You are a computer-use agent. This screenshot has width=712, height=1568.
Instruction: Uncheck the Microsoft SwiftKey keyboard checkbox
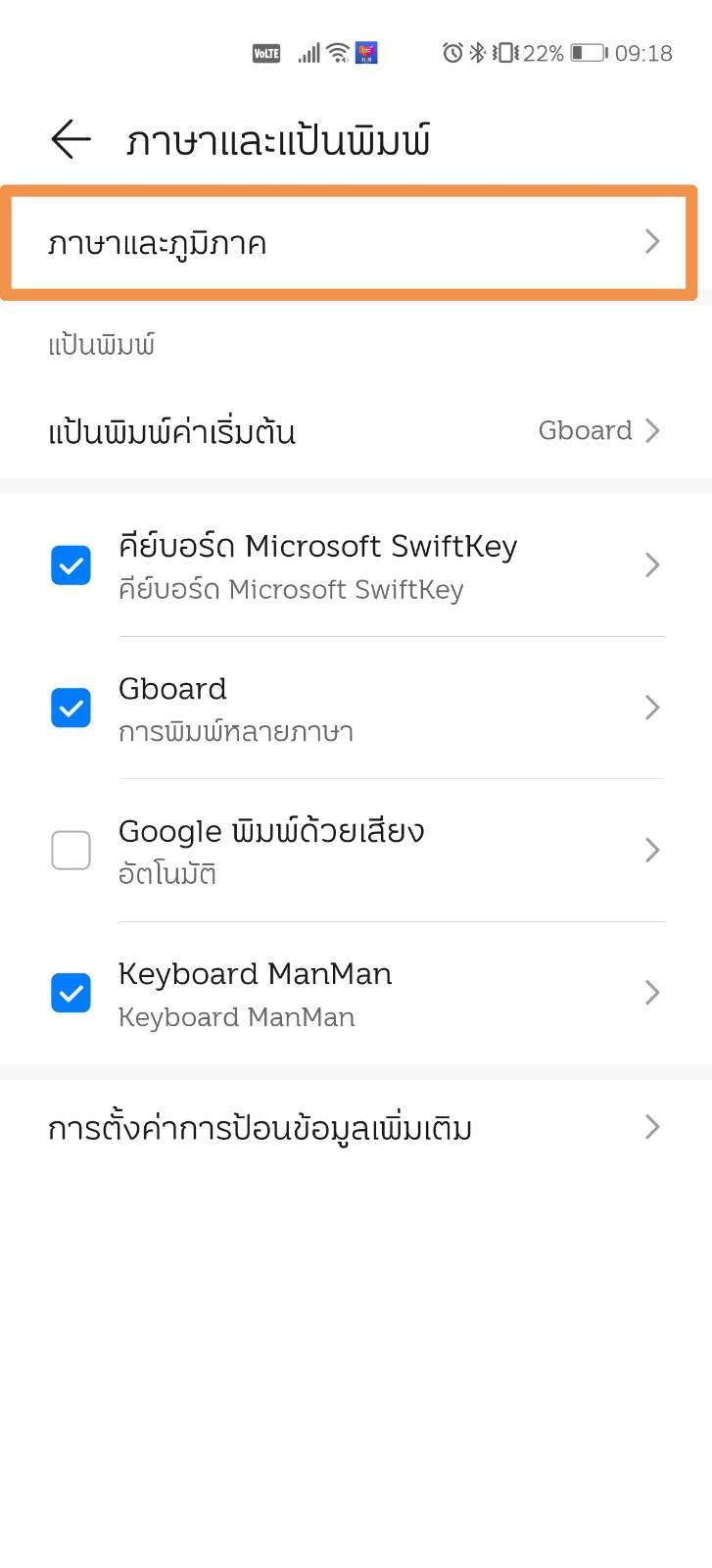coord(71,565)
